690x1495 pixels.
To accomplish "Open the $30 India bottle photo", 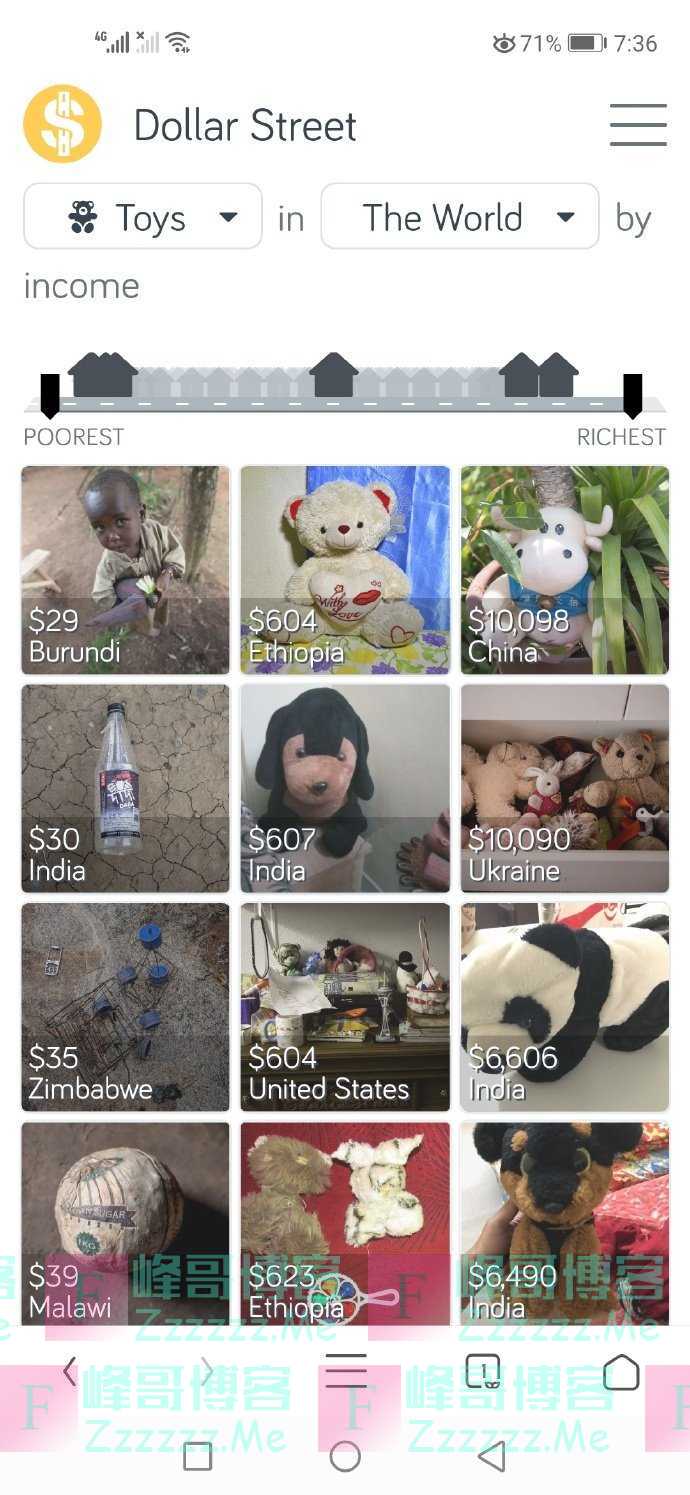I will coord(125,788).
